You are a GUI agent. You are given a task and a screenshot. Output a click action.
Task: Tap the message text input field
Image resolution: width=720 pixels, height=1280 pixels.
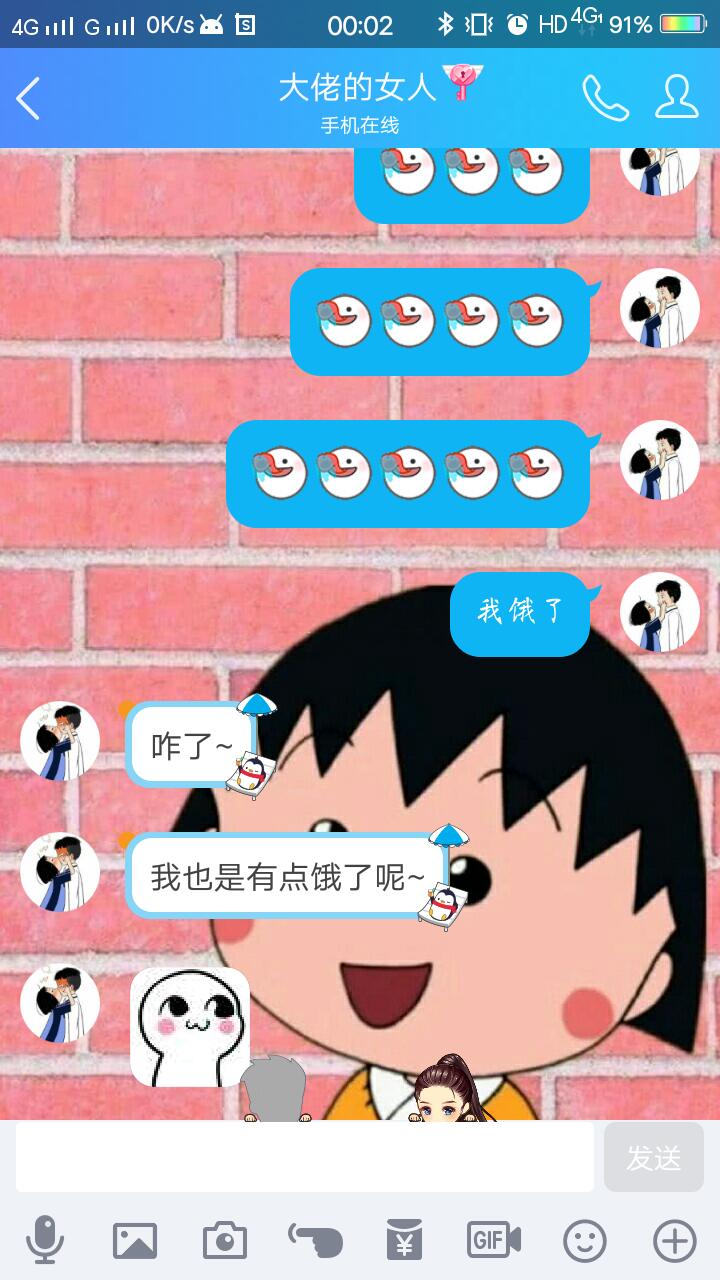coord(305,1157)
